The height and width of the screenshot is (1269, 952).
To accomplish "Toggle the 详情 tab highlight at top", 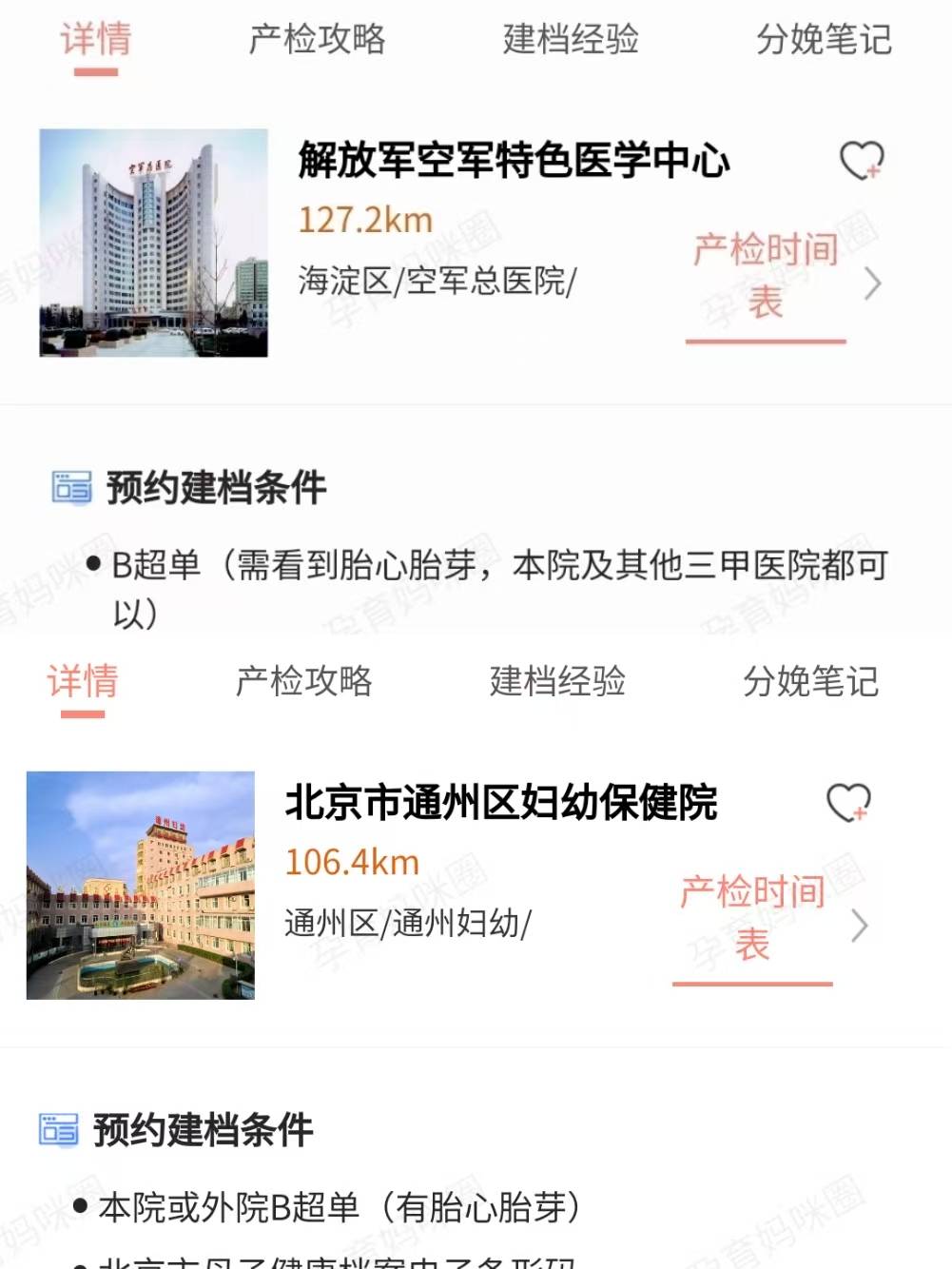I will (93, 40).
